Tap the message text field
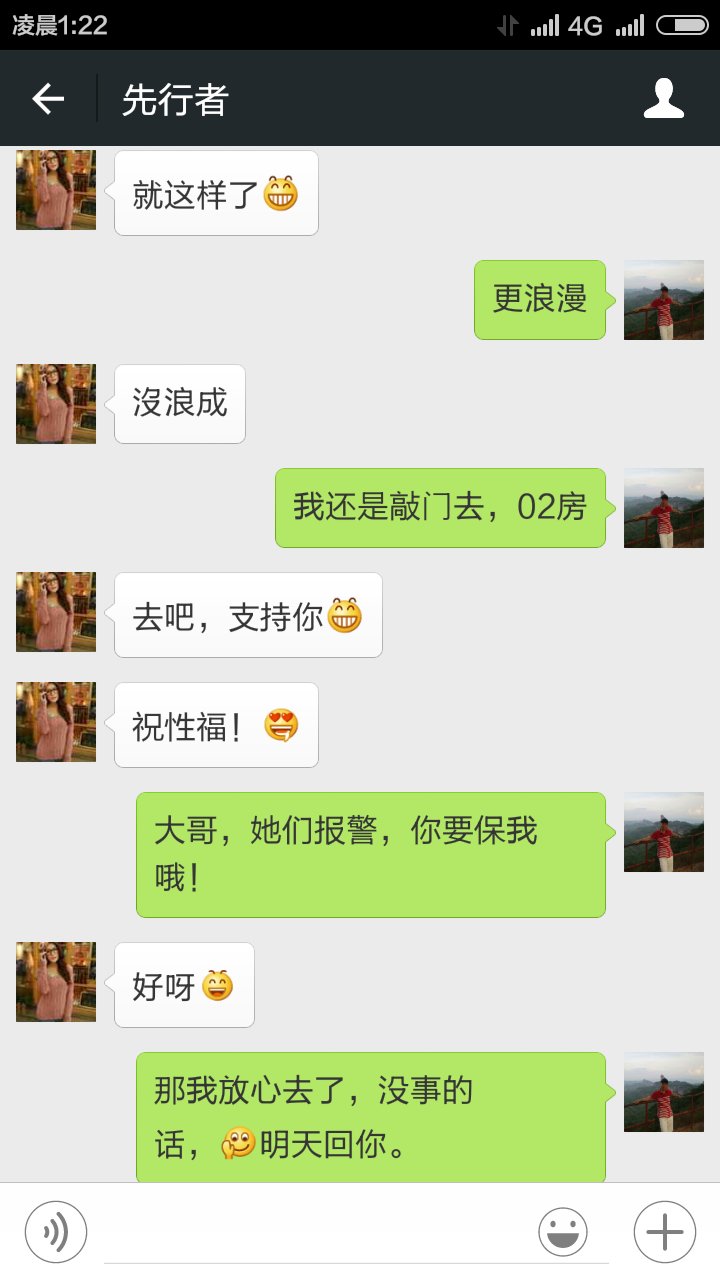This screenshot has height=1280, width=720. (320, 1232)
